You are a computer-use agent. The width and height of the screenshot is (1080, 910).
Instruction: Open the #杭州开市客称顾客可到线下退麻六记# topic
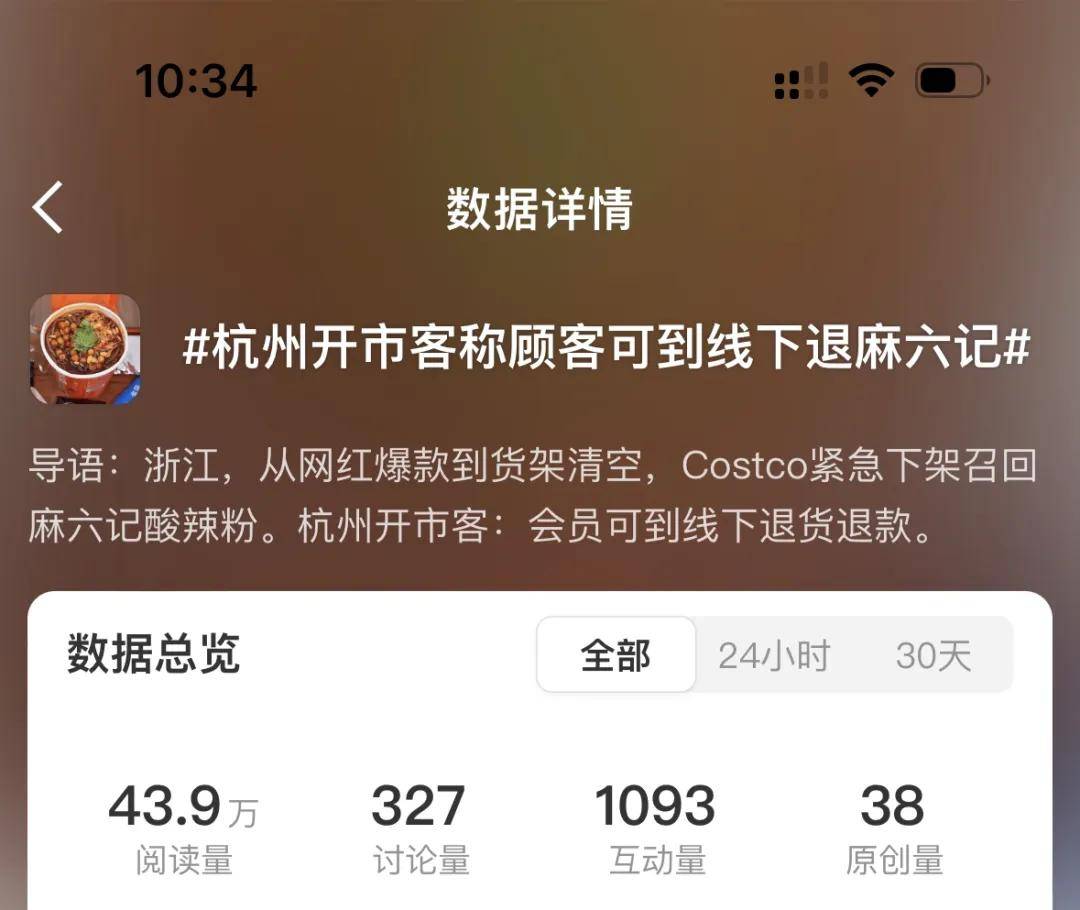coord(606,349)
